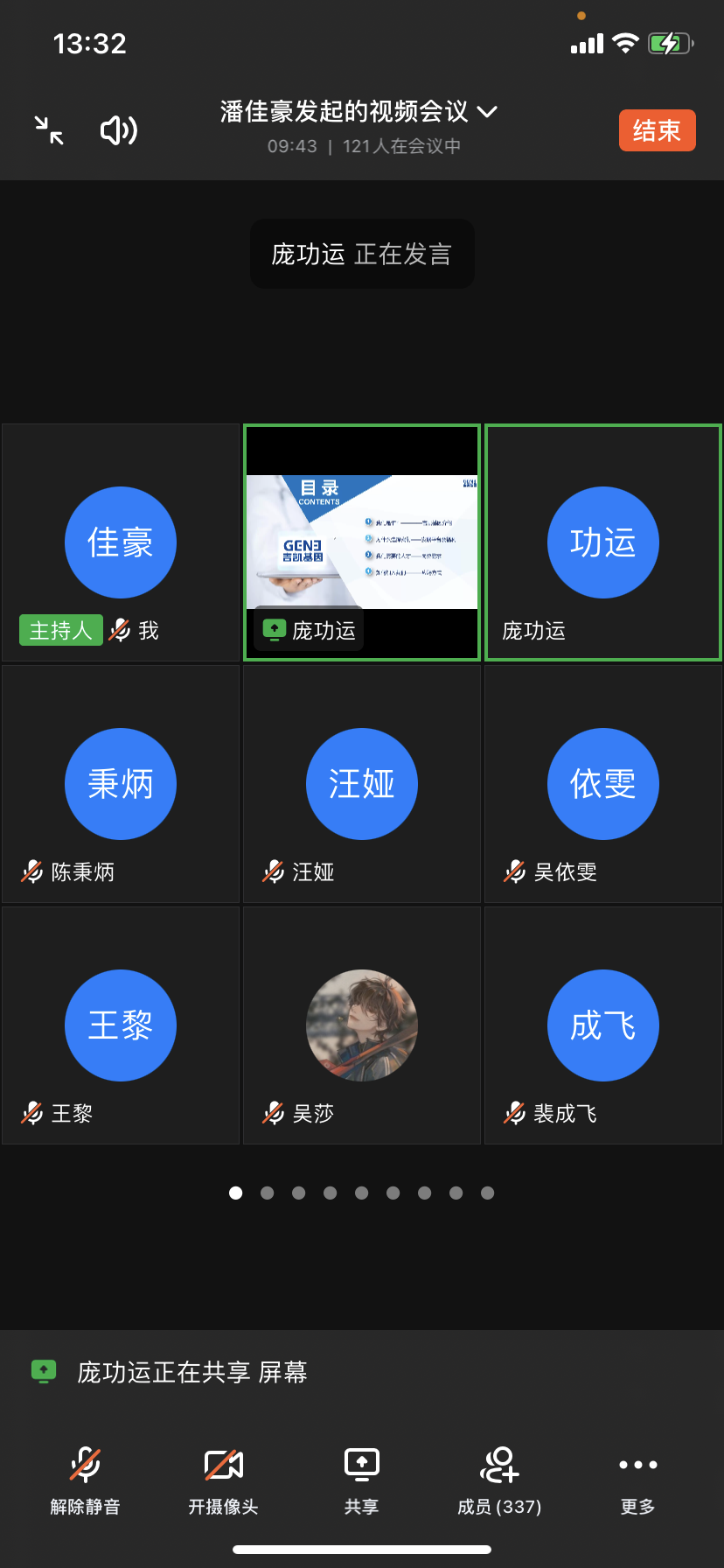The width and height of the screenshot is (724, 1568).
Task: View the 庞功运正在共享 屏幕 banner
Action: click(192, 1372)
